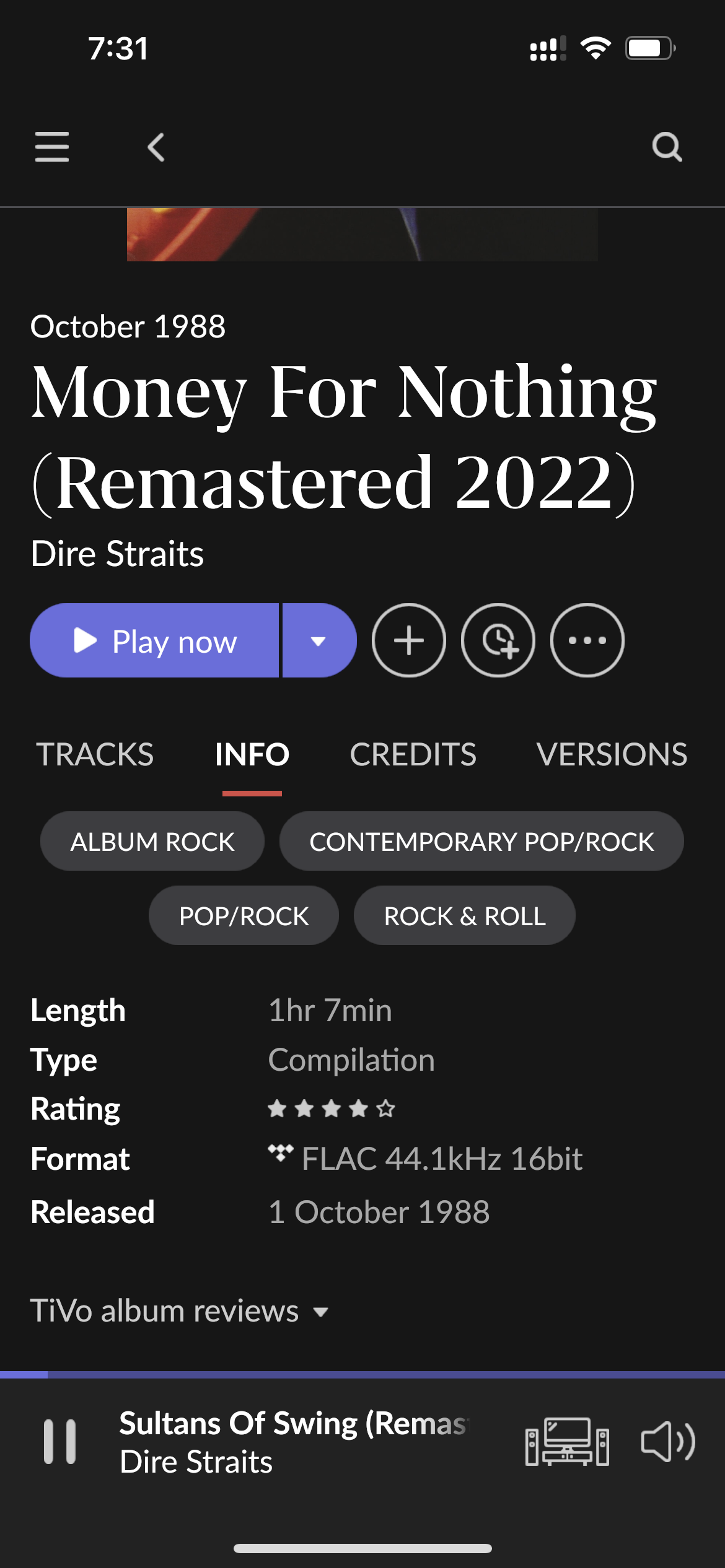Browse the Contemporary Pop/Rock genre
This screenshot has height=1568, width=725.
(x=481, y=842)
